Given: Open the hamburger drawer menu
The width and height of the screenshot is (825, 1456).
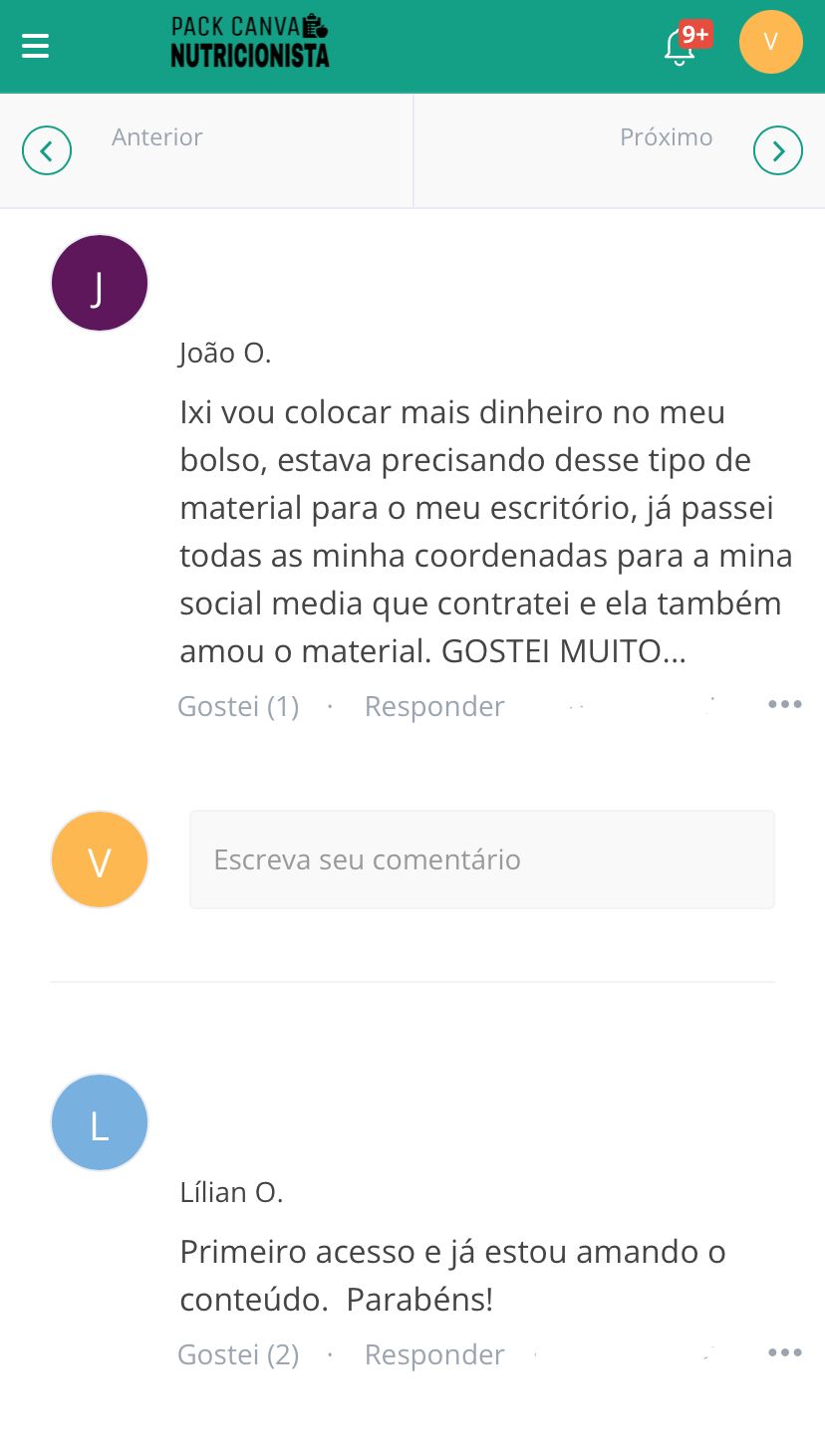Looking at the screenshot, I should (x=36, y=46).
